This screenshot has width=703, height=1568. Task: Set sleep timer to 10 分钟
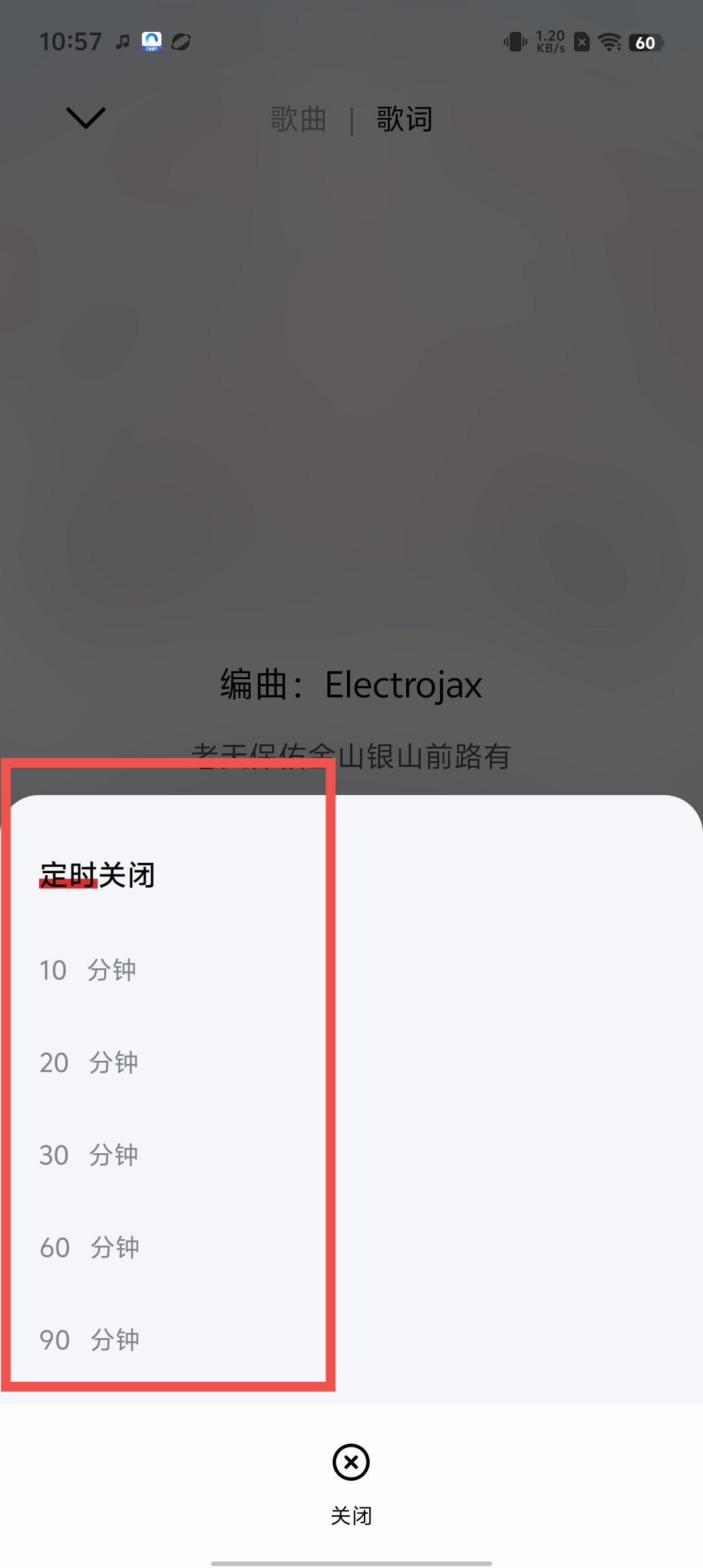pyautogui.click(x=88, y=970)
